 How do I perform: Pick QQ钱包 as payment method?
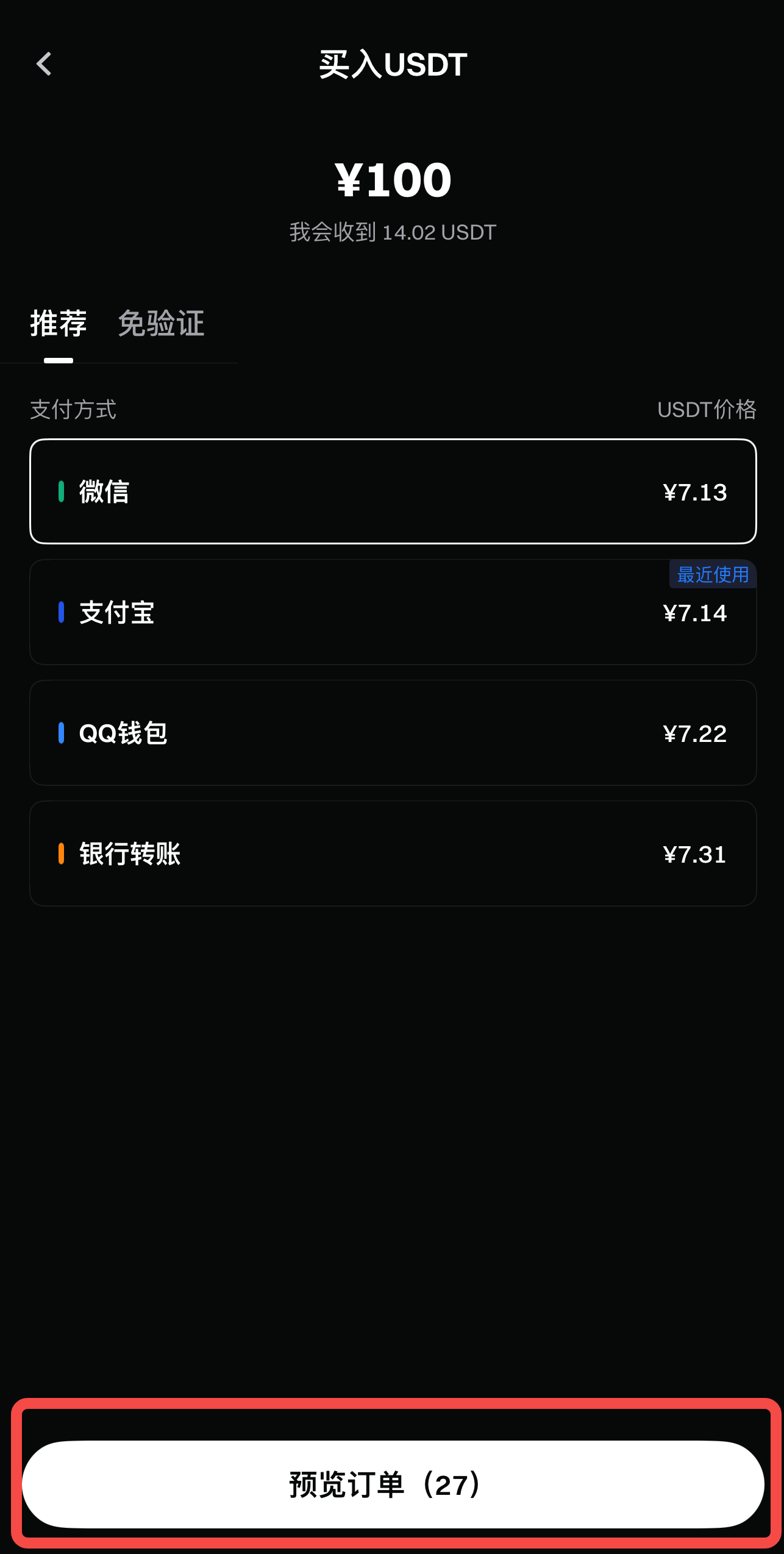pos(393,733)
